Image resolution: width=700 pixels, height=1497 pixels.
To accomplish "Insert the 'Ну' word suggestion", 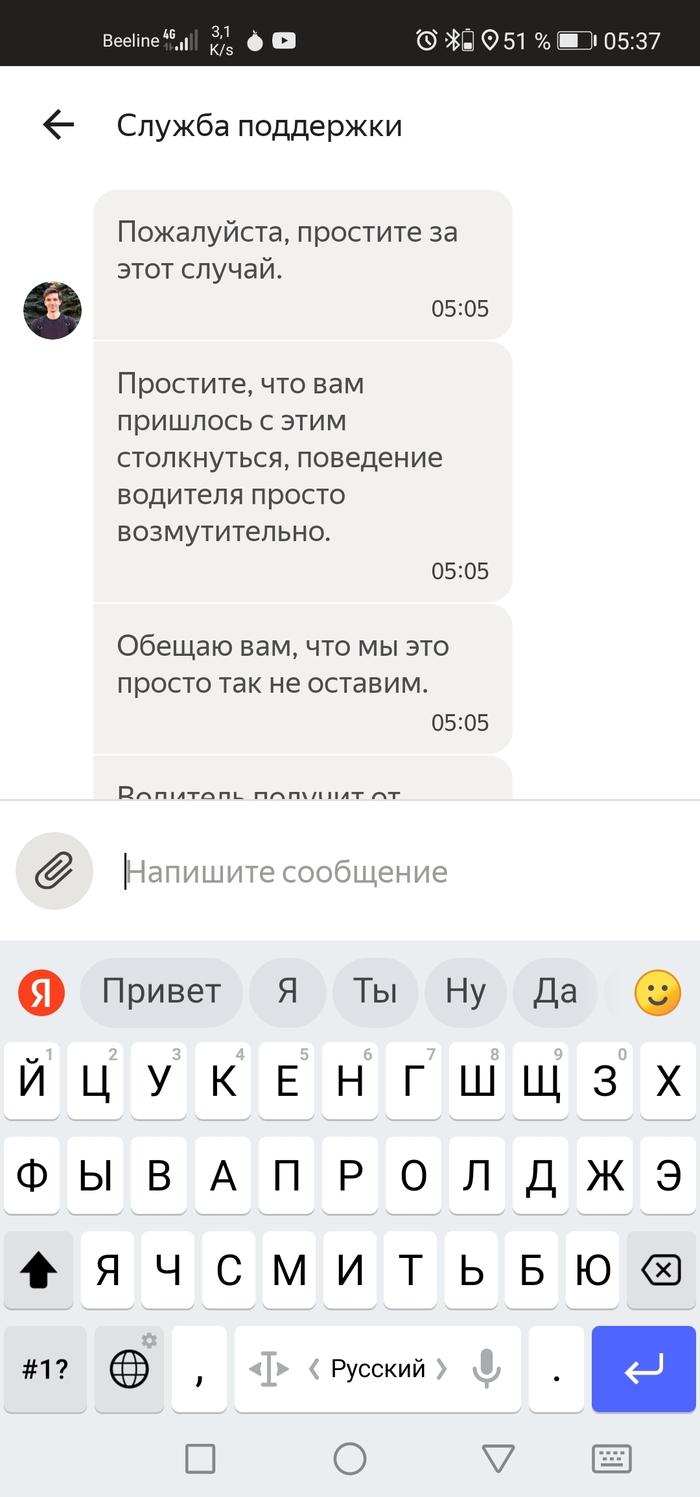I will [465, 992].
